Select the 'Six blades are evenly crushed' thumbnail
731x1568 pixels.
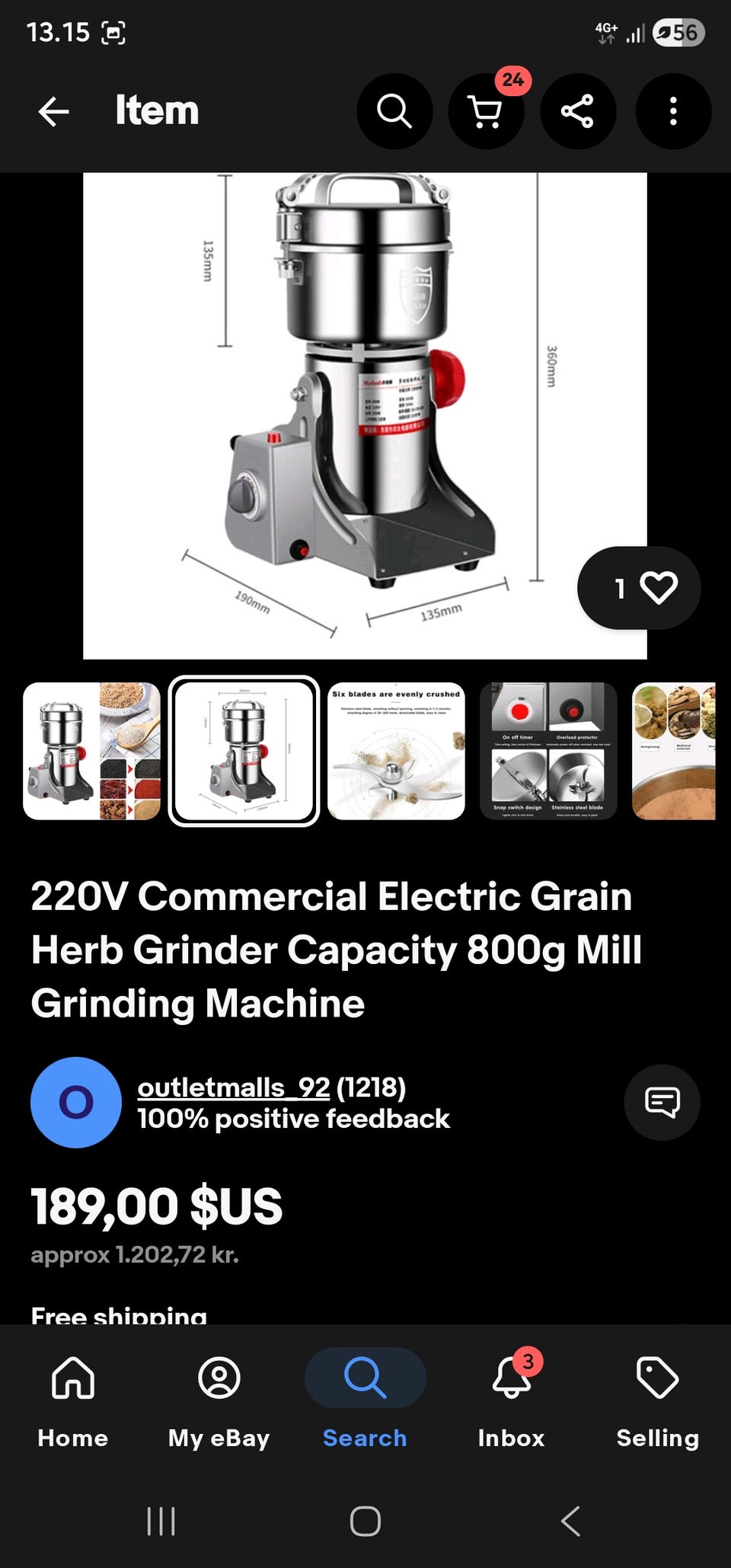click(396, 751)
